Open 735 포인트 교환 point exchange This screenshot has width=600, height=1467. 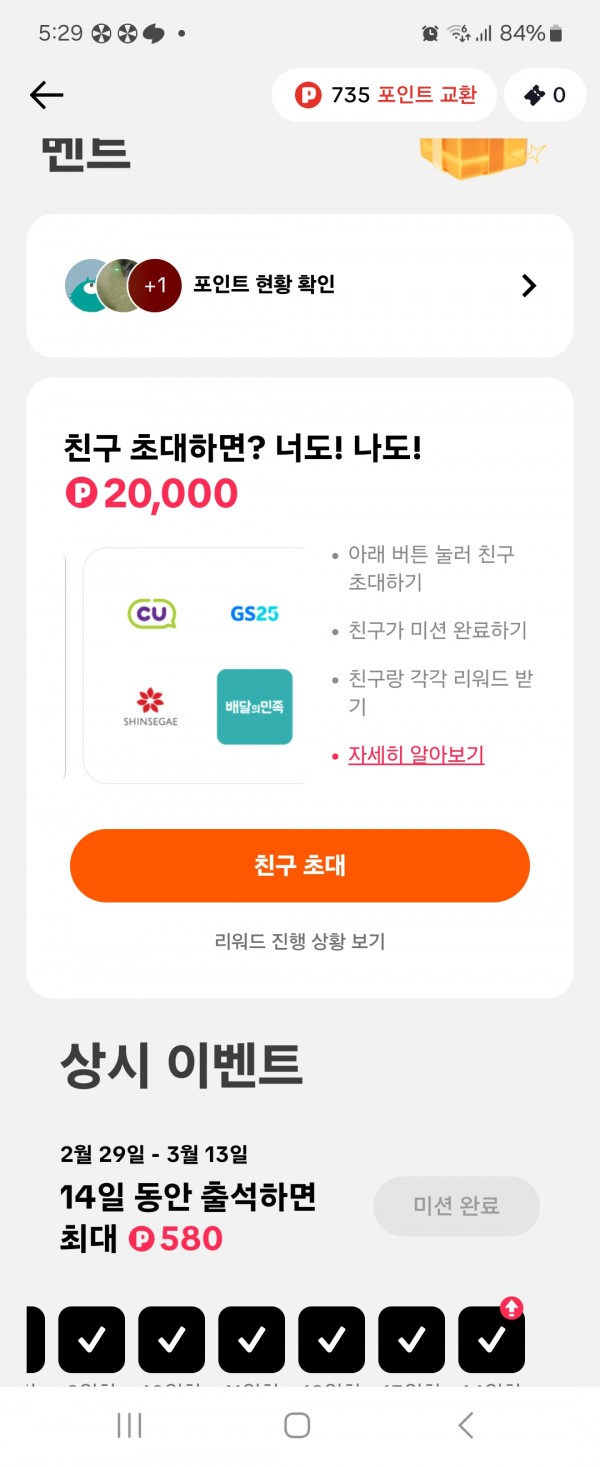coord(385,95)
